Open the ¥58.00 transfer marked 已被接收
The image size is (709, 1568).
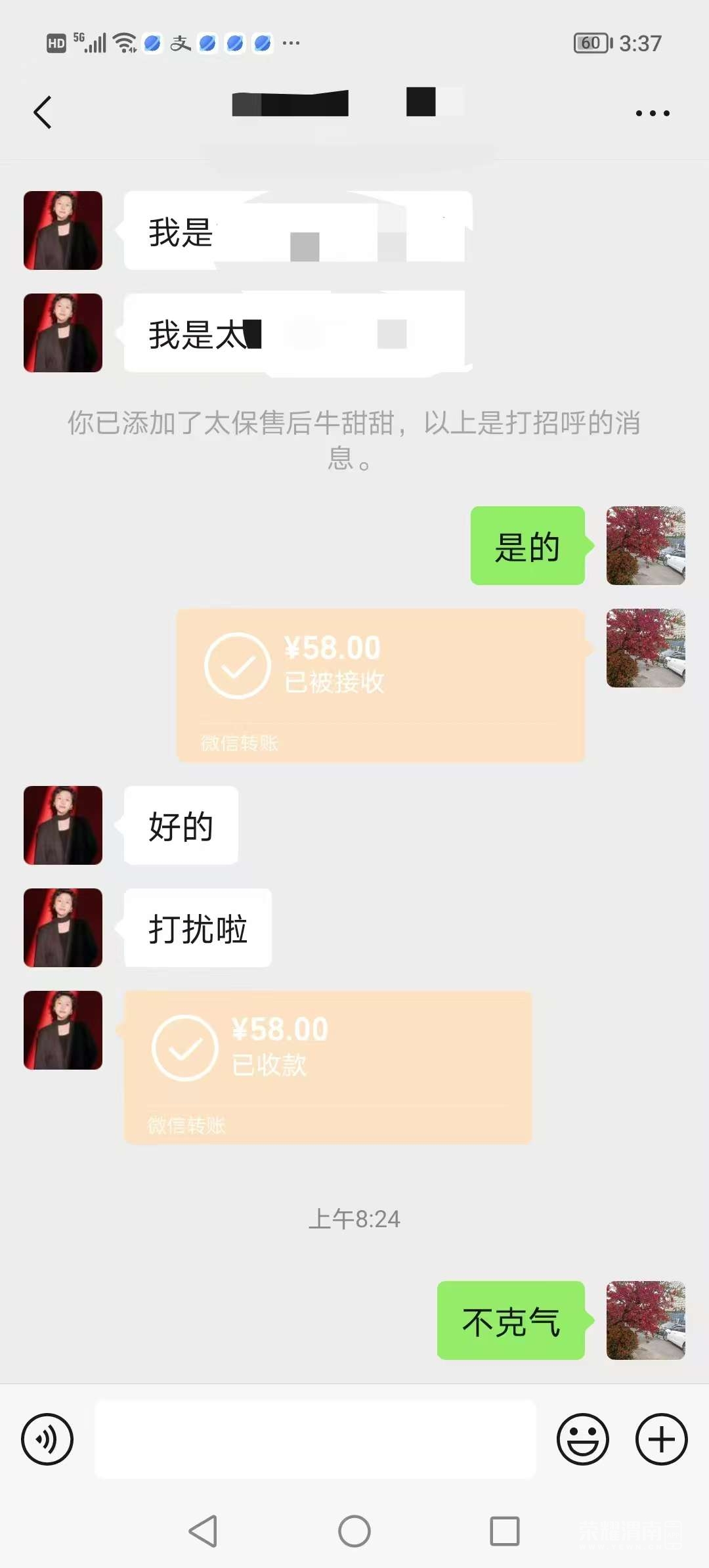tap(381, 685)
